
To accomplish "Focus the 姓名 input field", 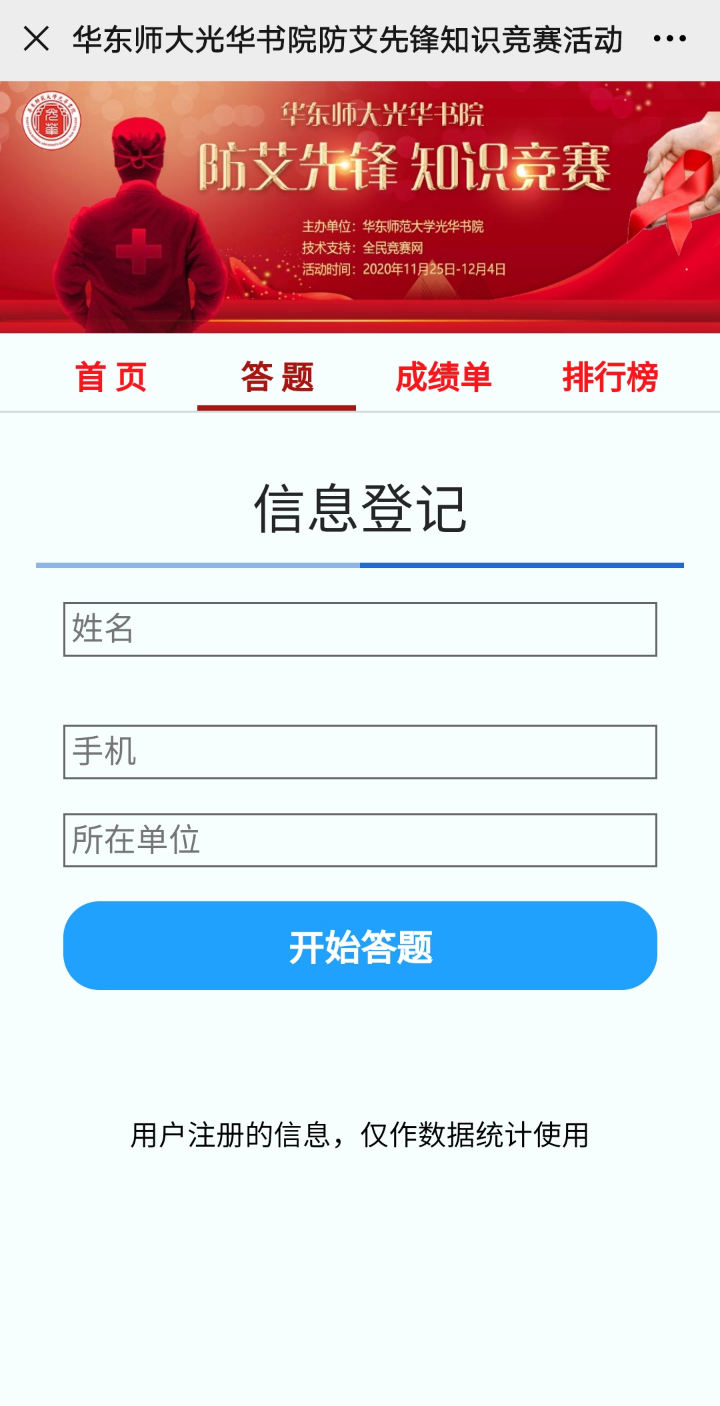I will click(360, 629).
